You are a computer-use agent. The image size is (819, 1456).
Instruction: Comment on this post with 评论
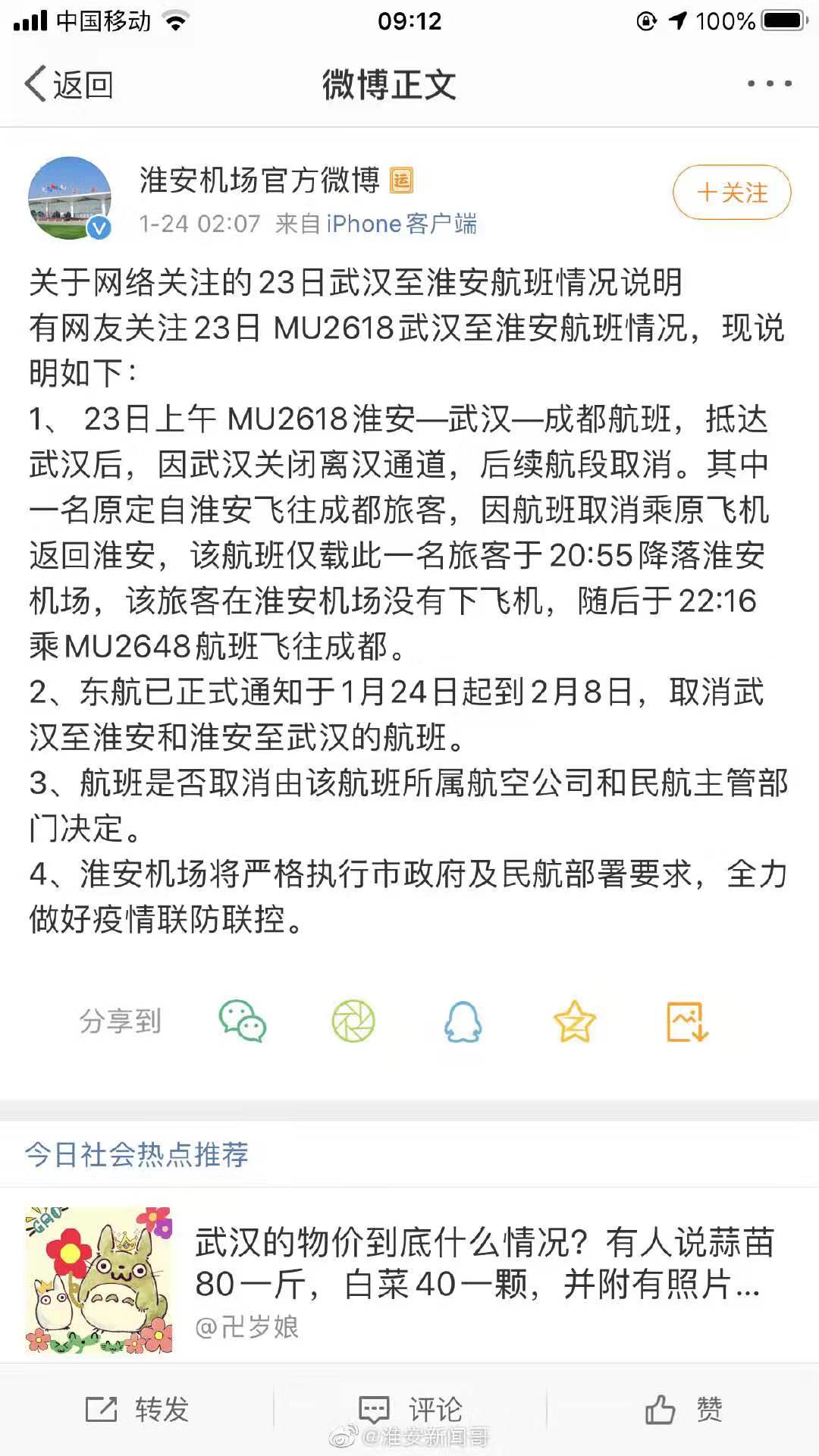410,1410
